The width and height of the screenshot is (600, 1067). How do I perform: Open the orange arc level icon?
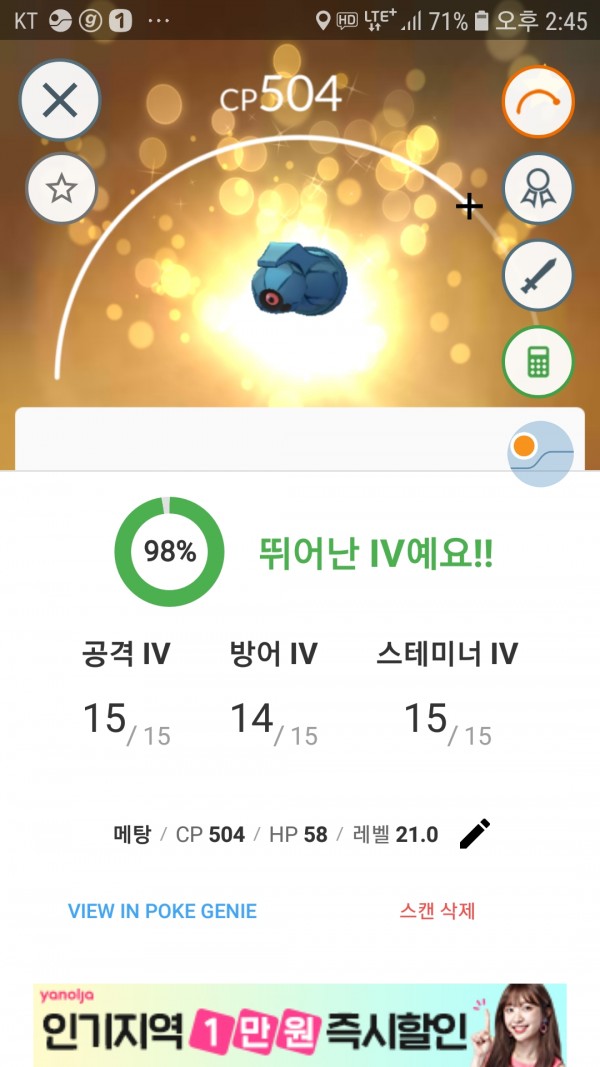[x=538, y=101]
